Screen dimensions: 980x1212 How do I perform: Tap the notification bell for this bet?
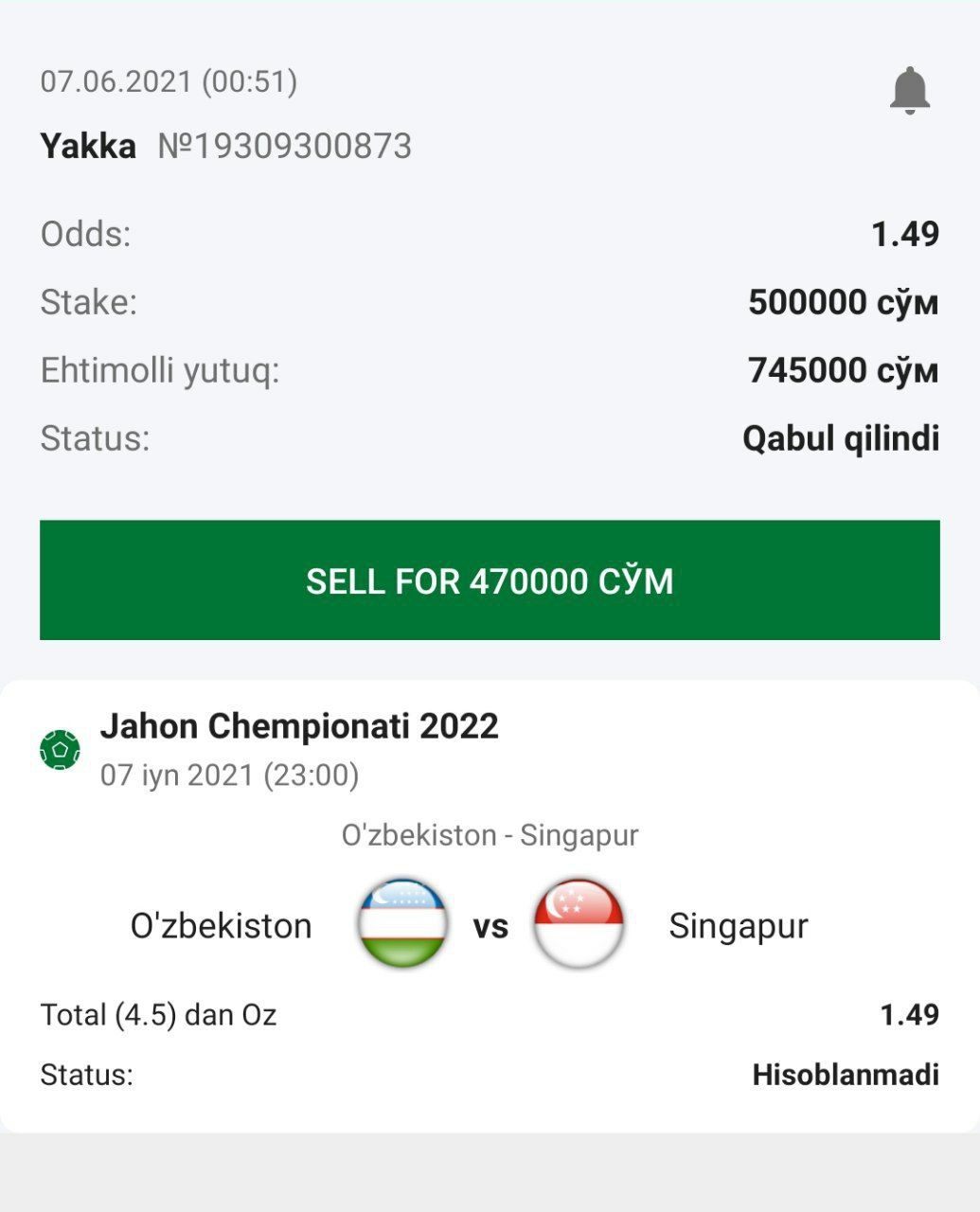click(909, 91)
